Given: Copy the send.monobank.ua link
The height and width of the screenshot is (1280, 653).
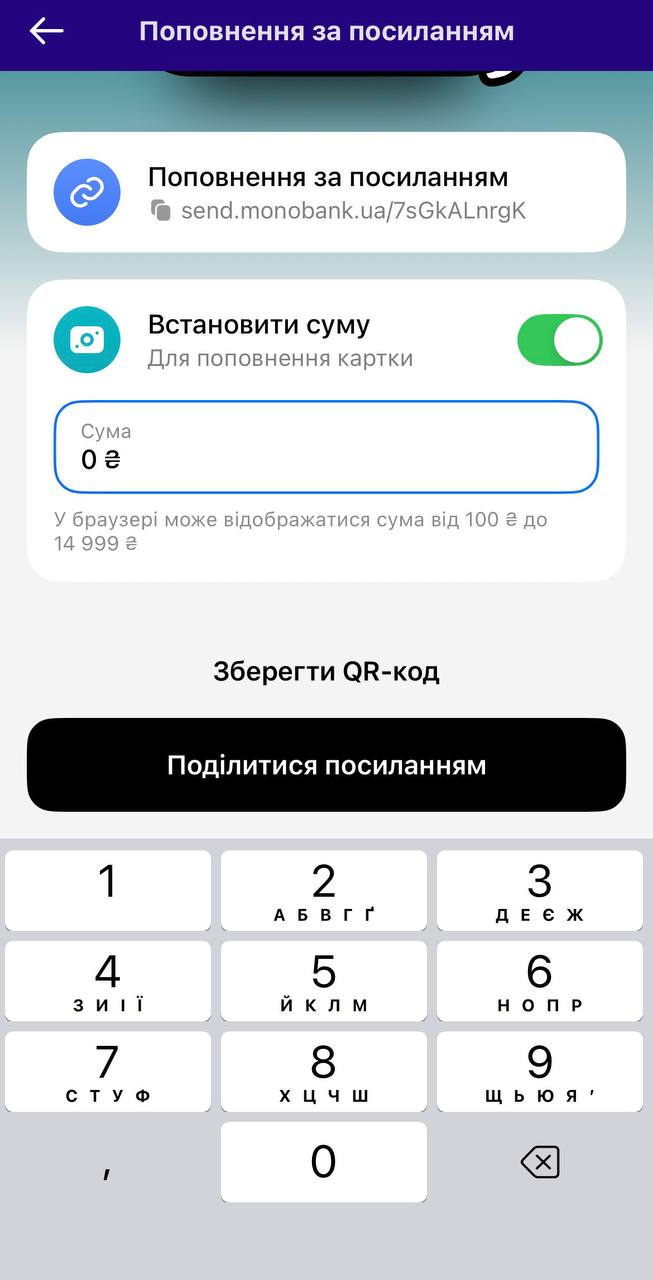Looking at the screenshot, I should coord(161,211).
